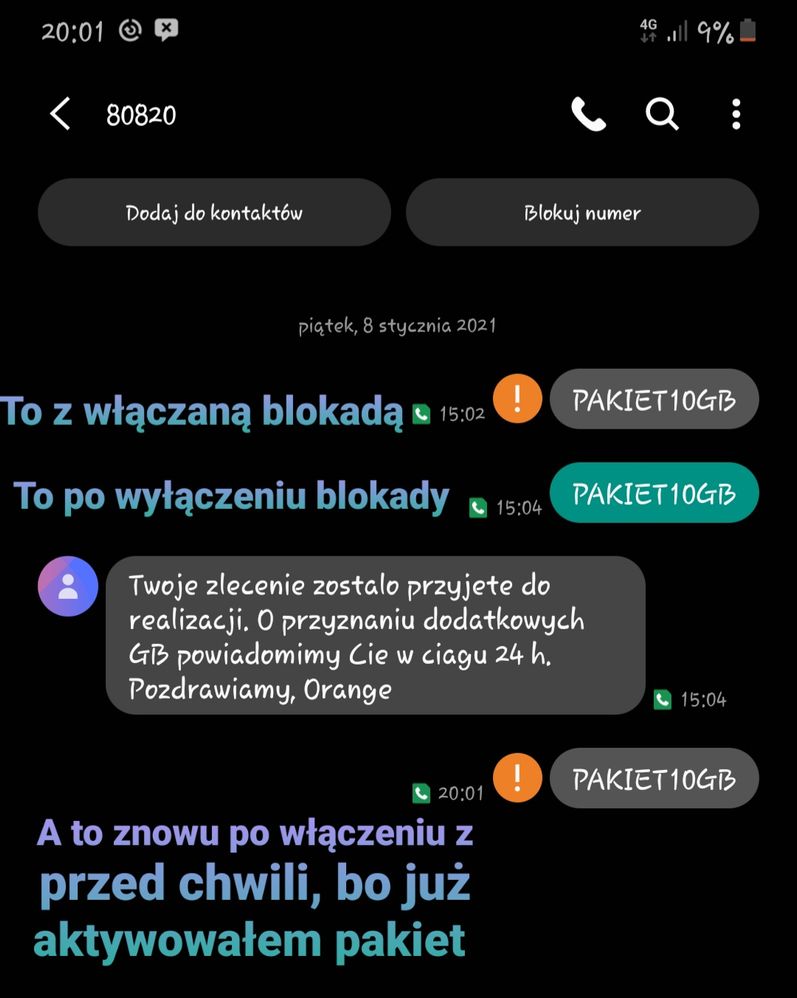Search within this conversation

click(x=662, y=114)
